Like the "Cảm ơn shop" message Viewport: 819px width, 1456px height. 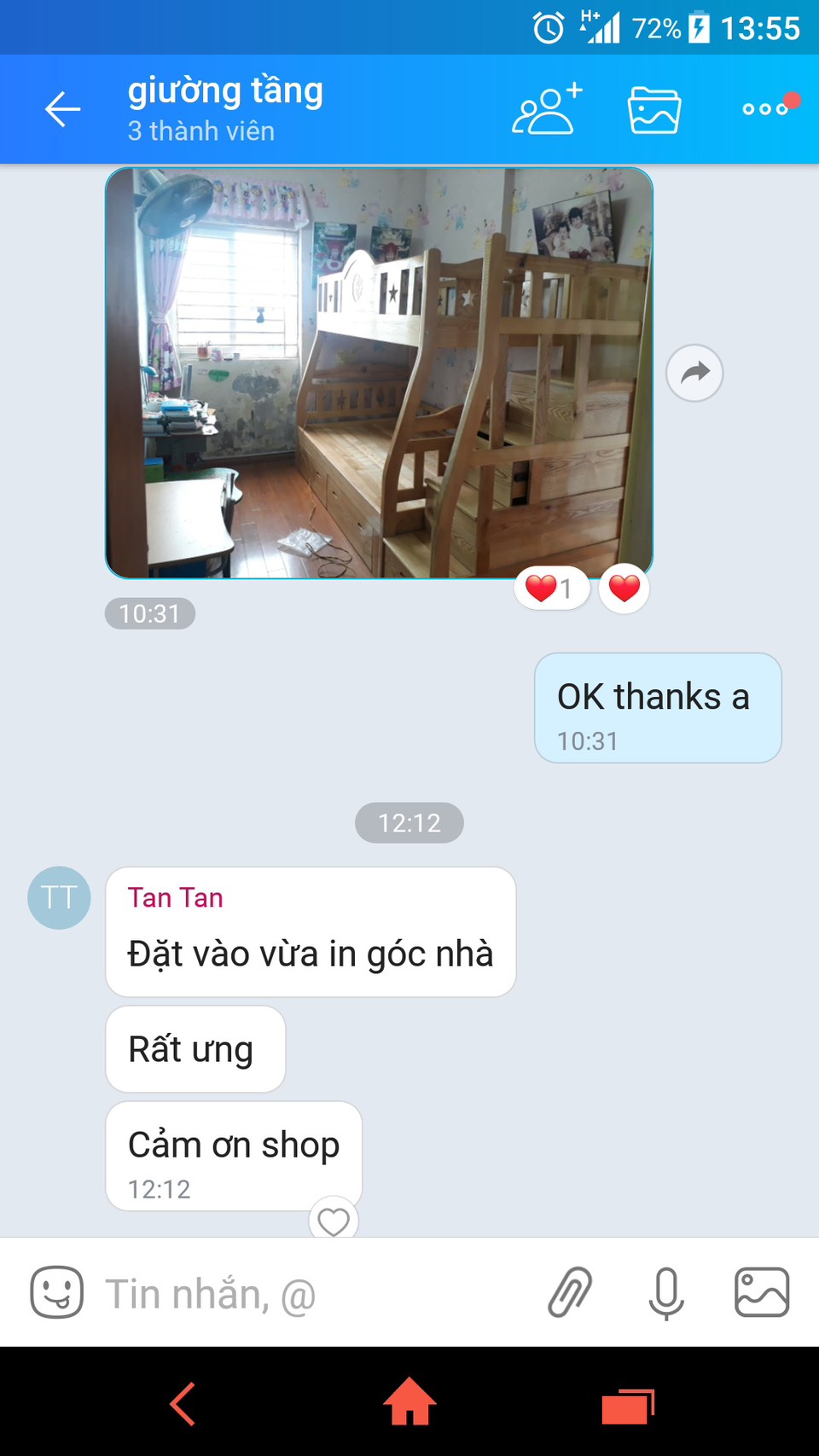tap(334, 1221)
